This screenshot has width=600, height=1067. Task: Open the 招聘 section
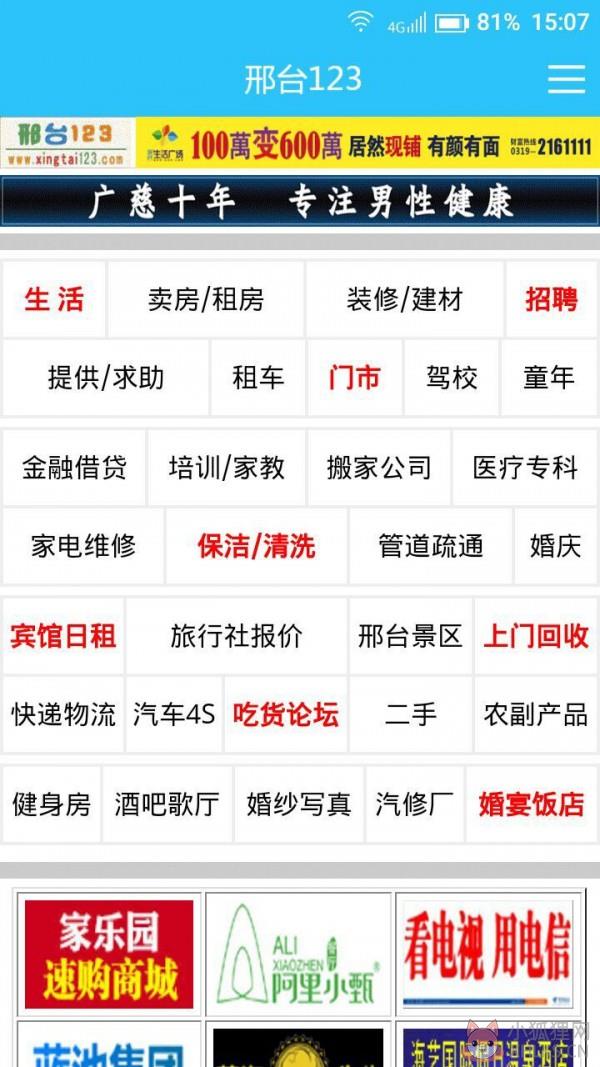(551, 299)
